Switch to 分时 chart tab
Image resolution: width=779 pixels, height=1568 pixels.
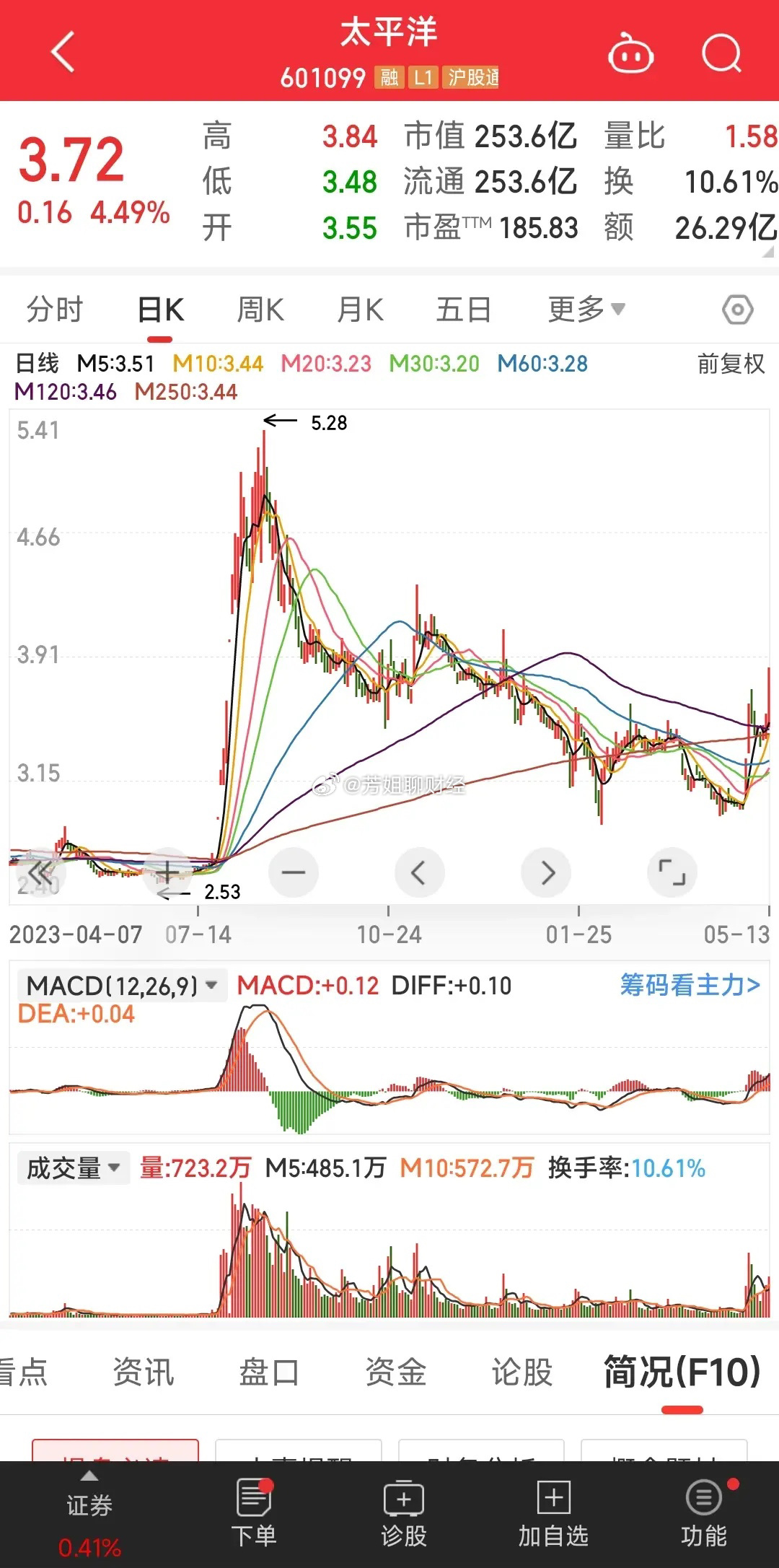point(55,310)
